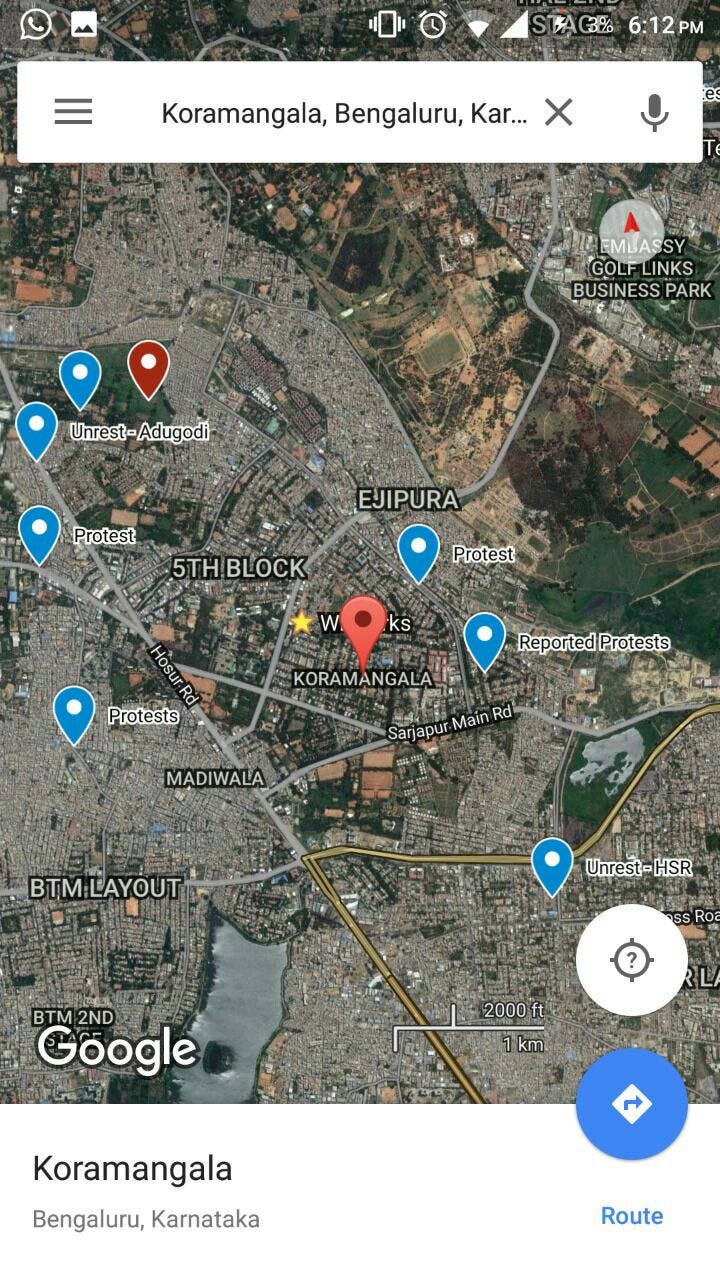Screen dimensions: 720x1280
Task: Select the Unrest - HSR pin
Action: point(552,866)
